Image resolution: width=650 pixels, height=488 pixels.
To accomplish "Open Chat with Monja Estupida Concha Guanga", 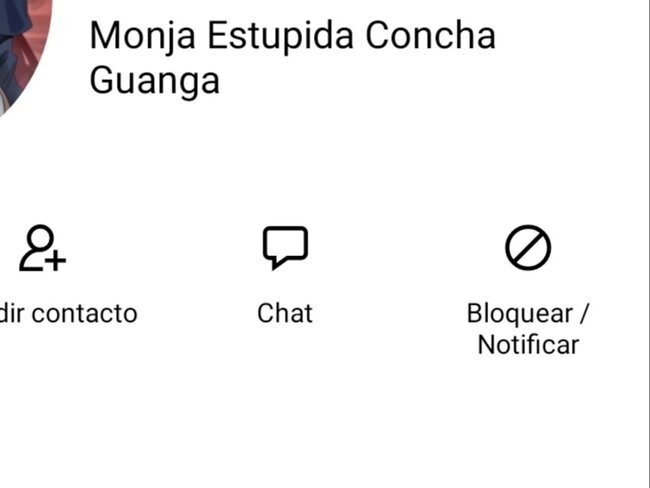I will pyautogui.click(x=285, y=249).
